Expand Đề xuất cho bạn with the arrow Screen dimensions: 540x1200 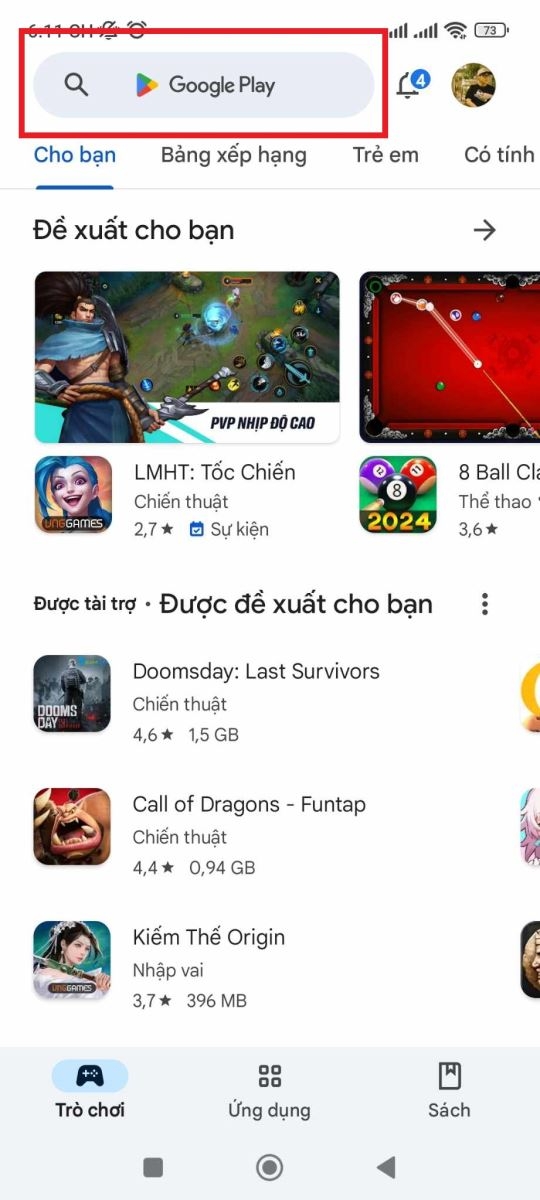[485, 230]
